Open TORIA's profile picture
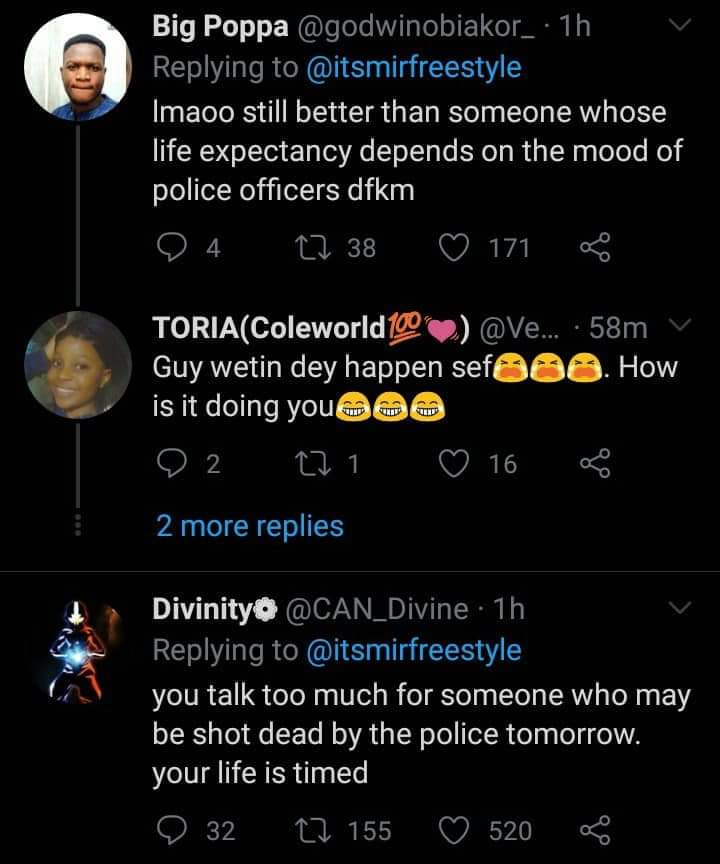 tap(77, 364)
